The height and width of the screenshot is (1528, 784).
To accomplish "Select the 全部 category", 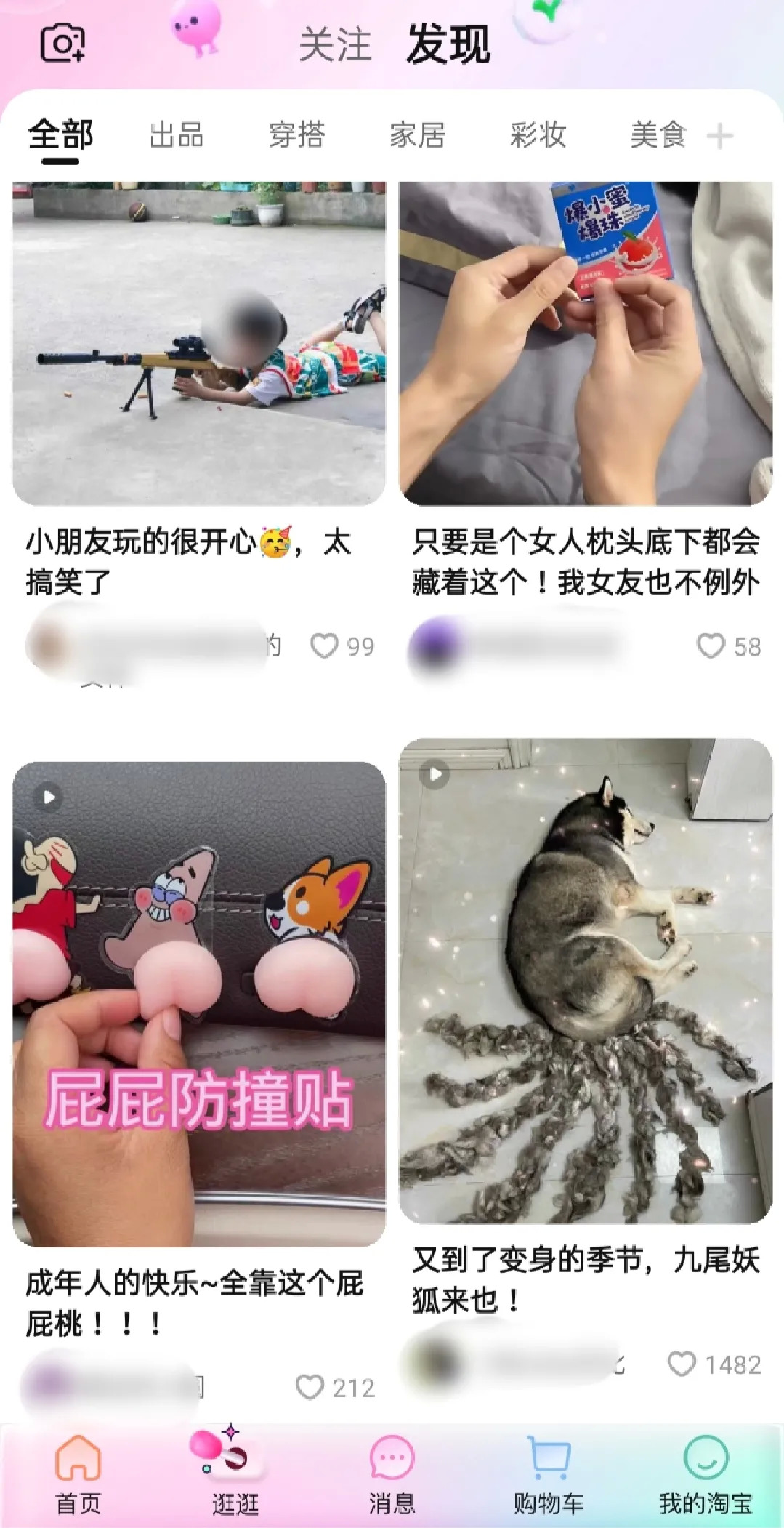I will pos(60,135).
